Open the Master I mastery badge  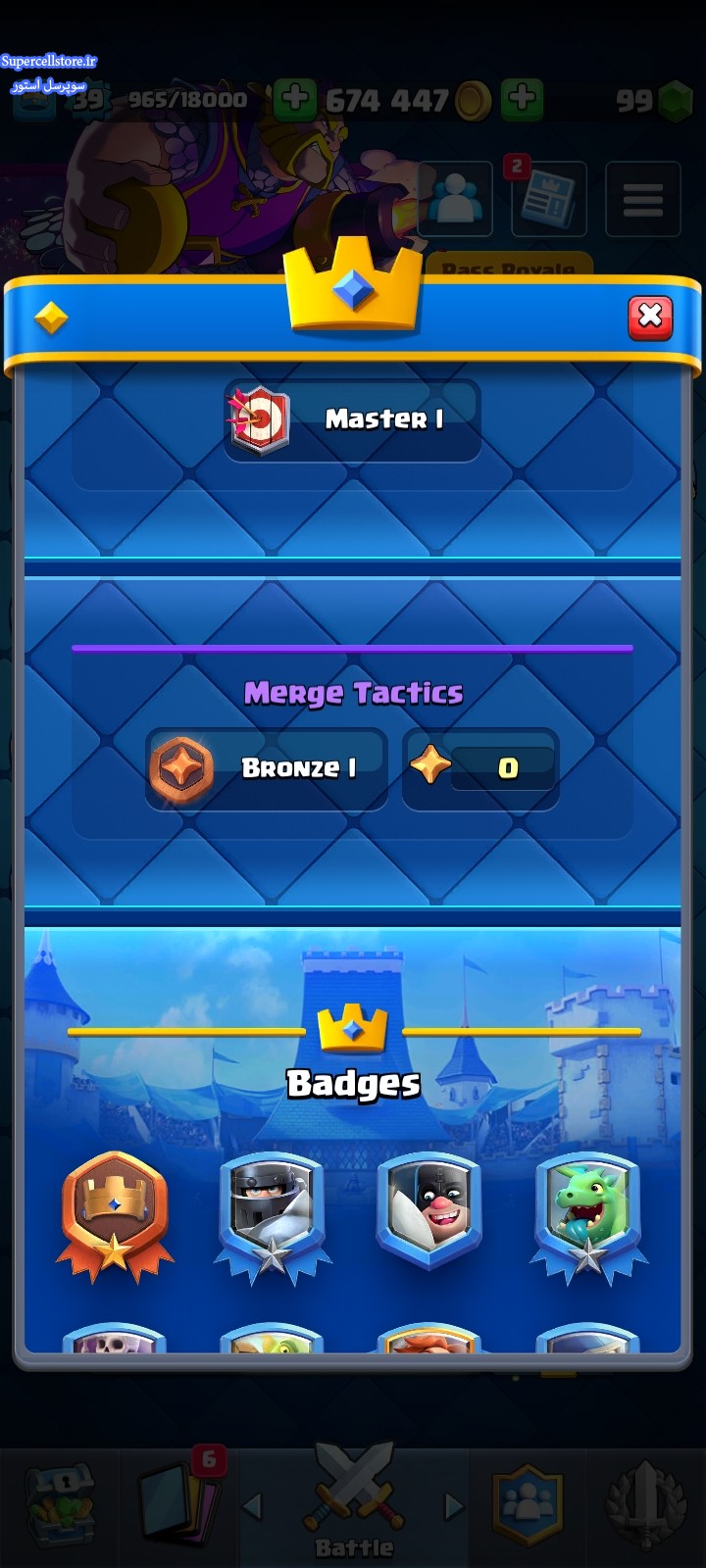(x=353, y=419)
